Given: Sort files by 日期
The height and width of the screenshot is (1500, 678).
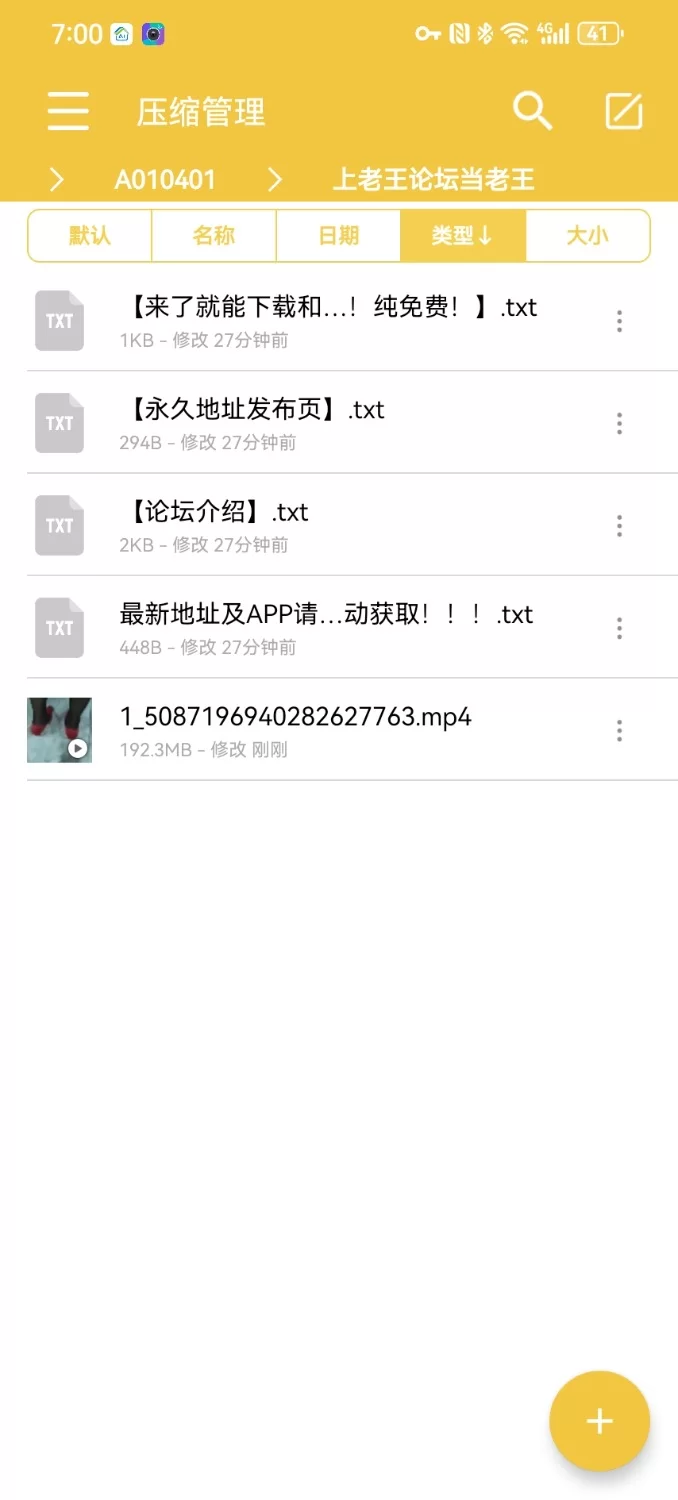Looking at the screenshot, I should tap(338, 236).
